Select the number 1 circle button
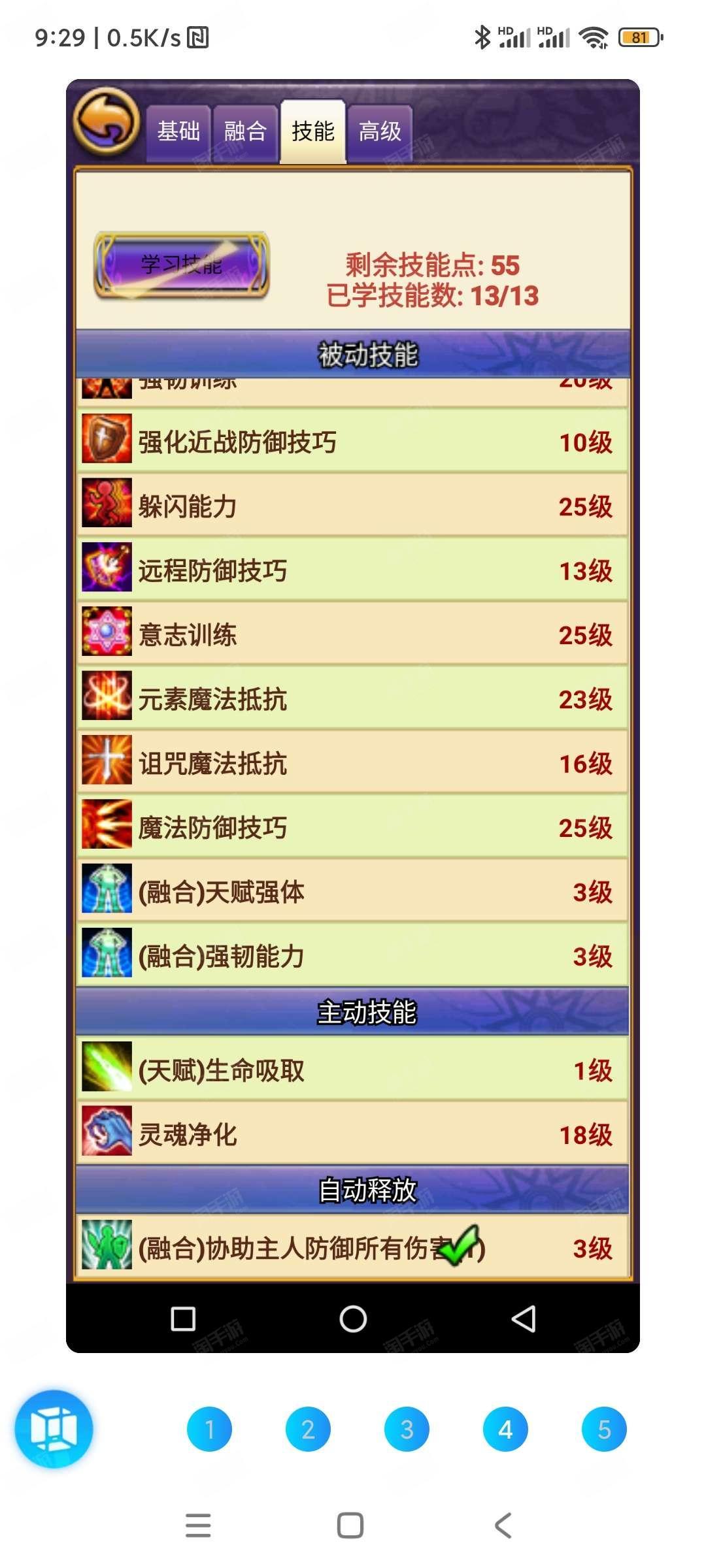 click(x=209, y=1429)
